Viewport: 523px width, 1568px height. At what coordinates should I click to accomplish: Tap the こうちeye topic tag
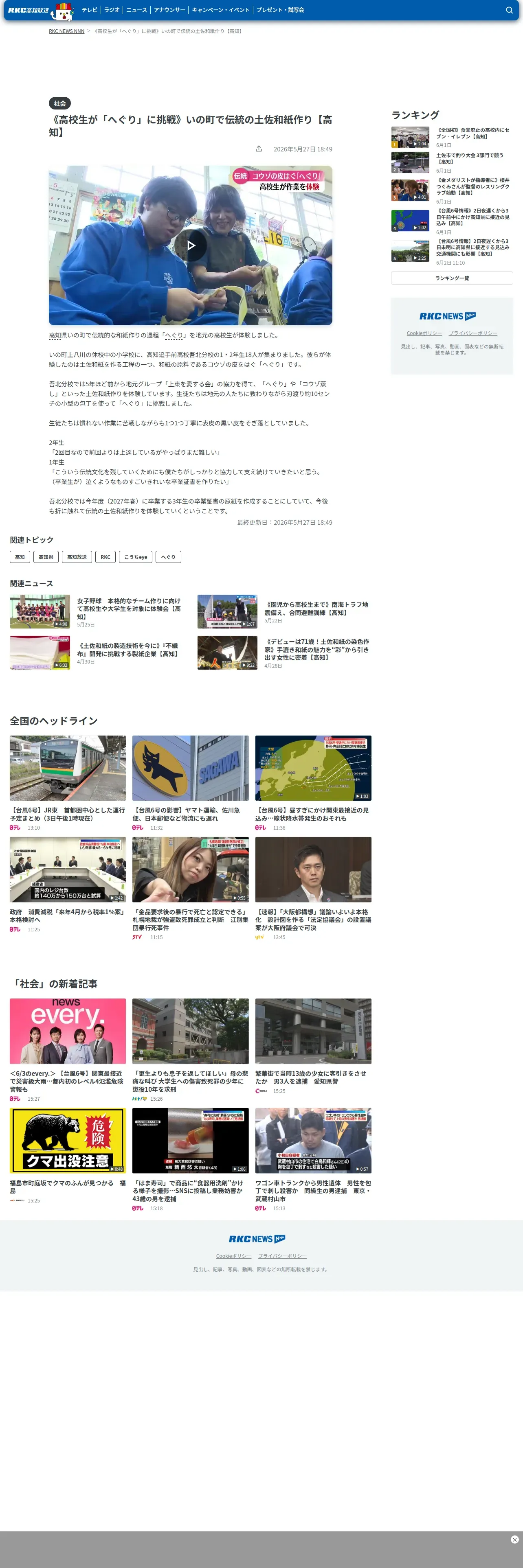coord(136,557)
